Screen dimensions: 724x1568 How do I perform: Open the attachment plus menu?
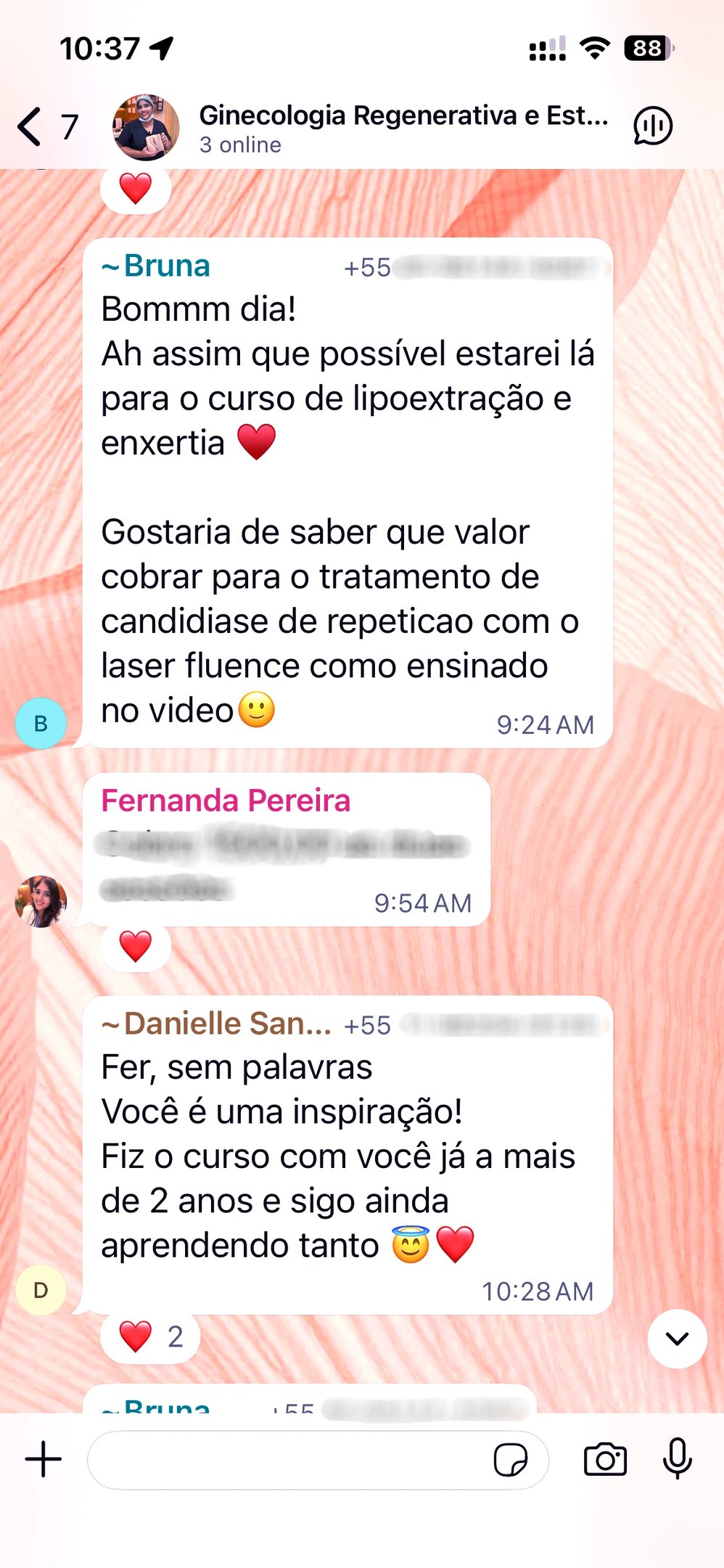pos(44,1459)
